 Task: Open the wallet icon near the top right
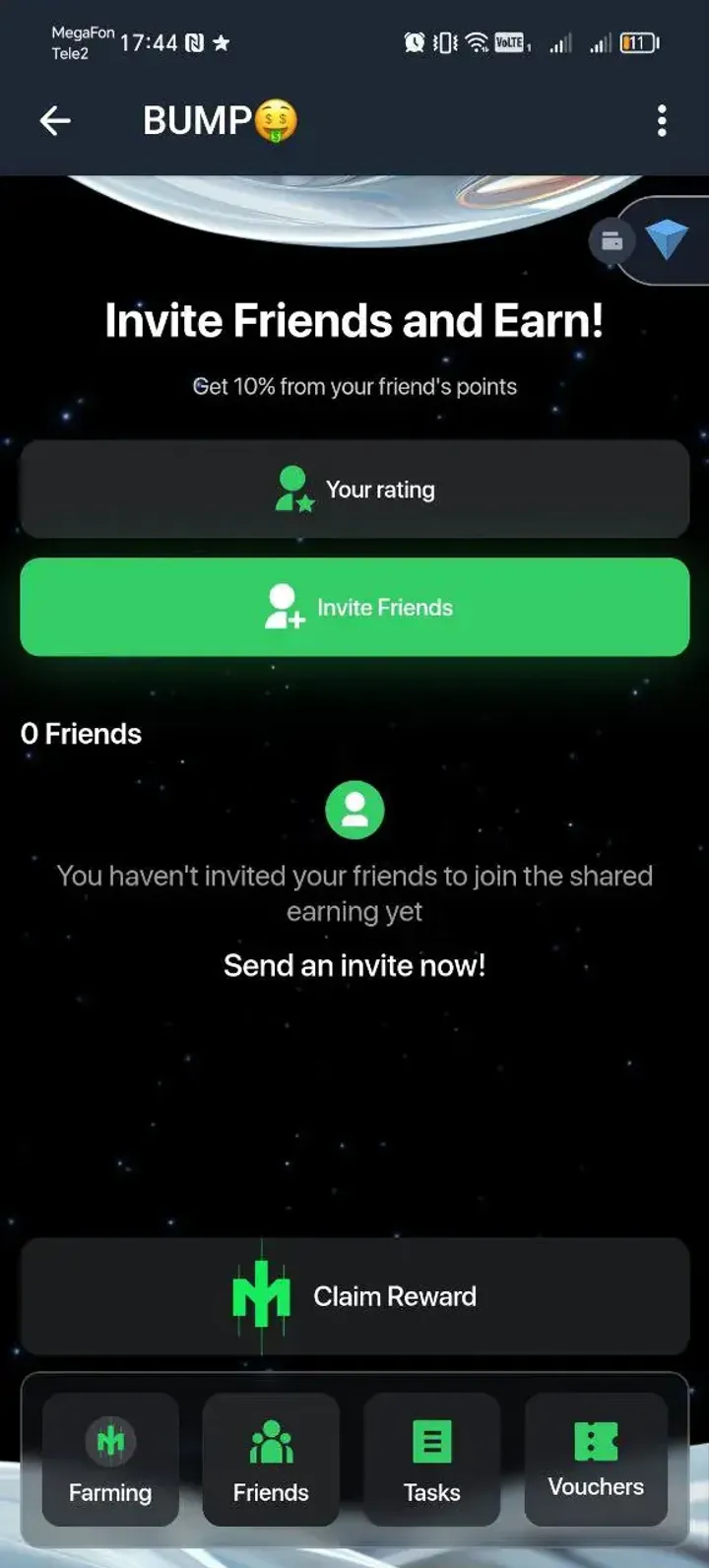point(611,241)
